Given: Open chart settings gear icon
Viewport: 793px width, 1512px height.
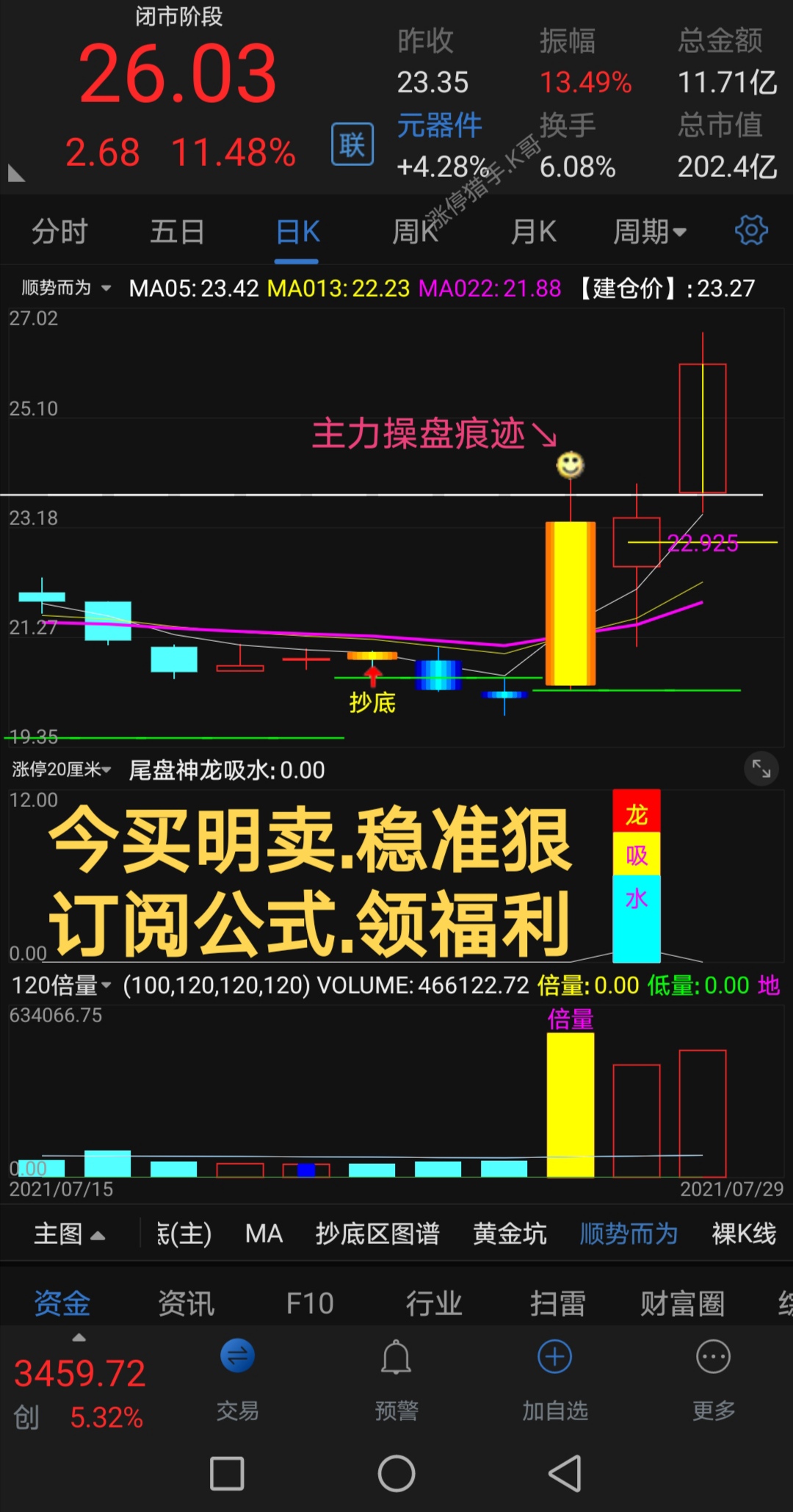Looking at the screenshot, I should click(751, 231).
